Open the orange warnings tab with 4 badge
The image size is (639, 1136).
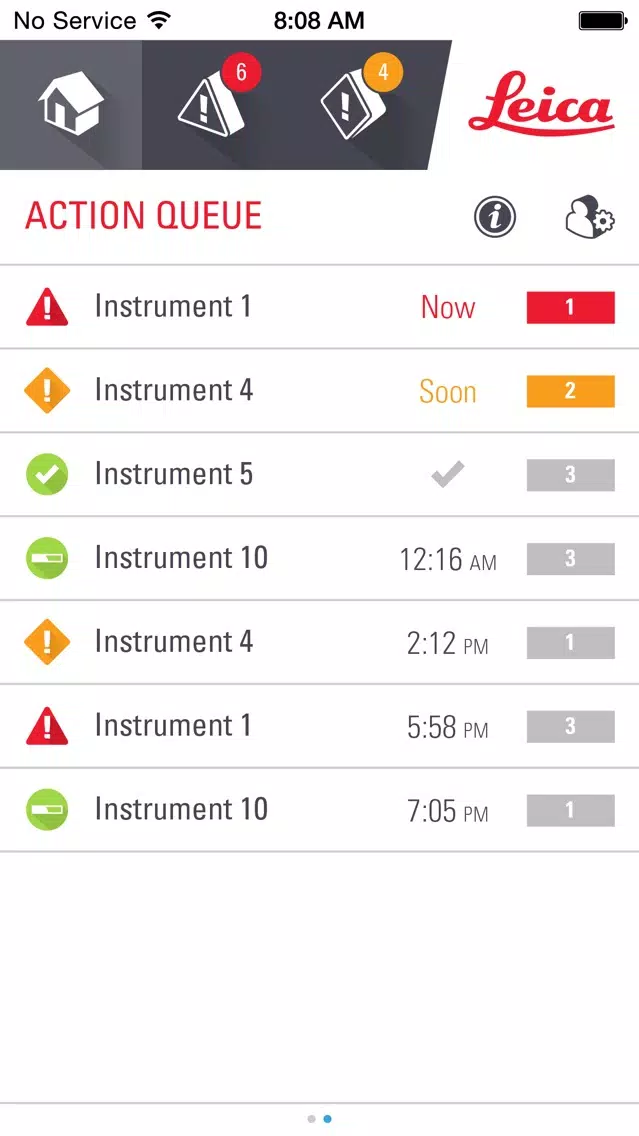click(x=359, y=105)
